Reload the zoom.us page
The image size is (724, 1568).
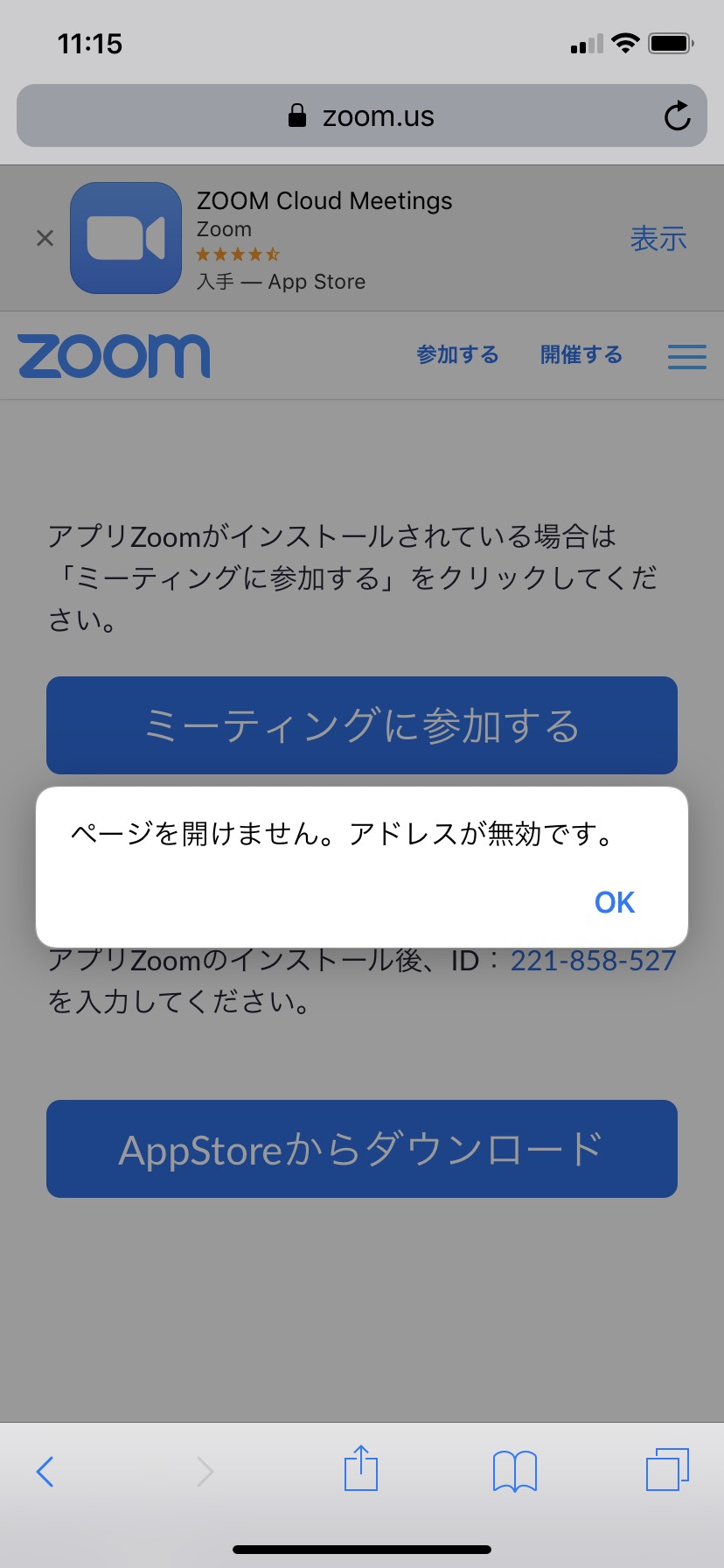[x=677, y=116]
